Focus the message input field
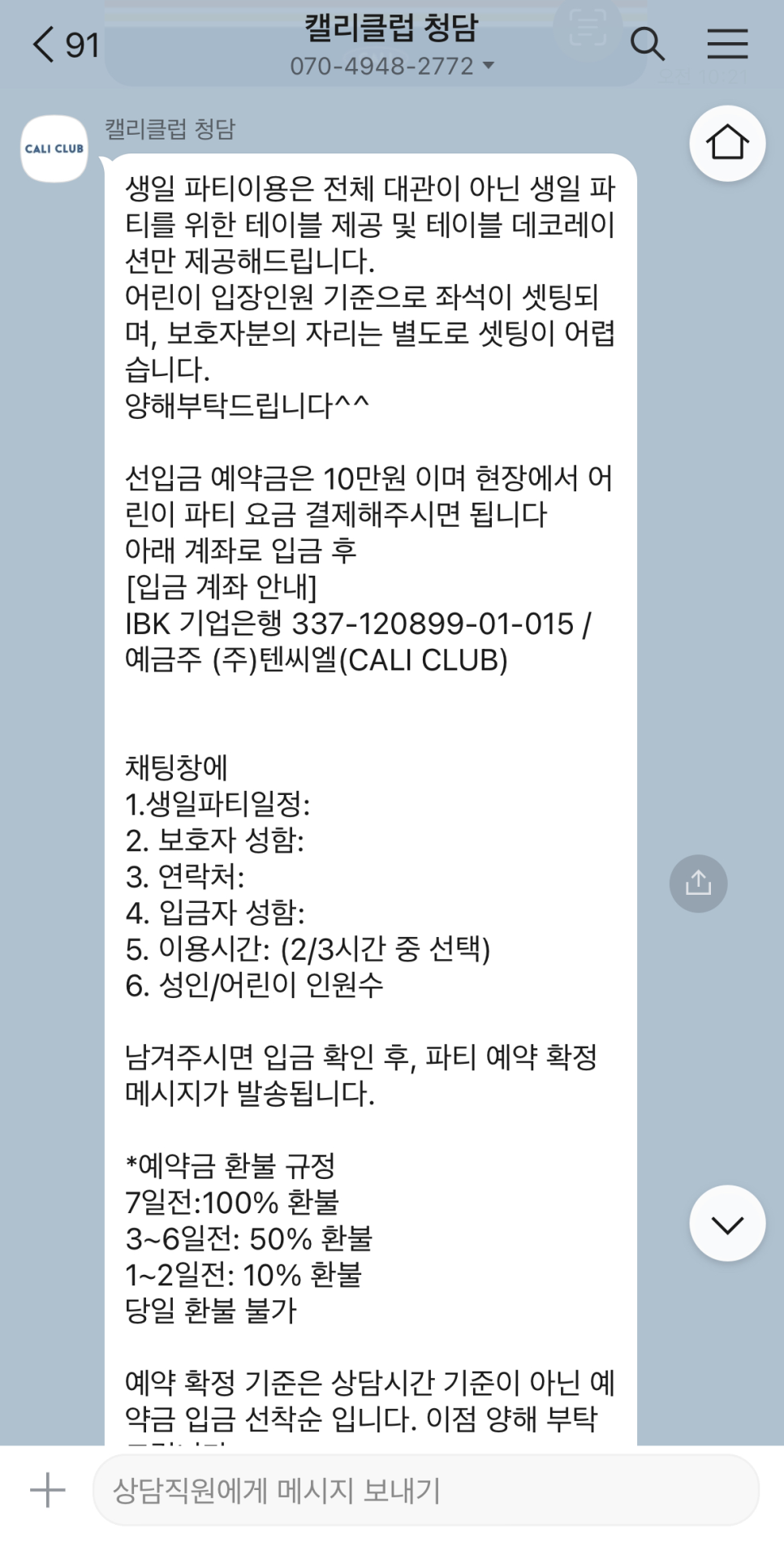784x1555 pixels. pyautogui.click(x=425, y=1490)
